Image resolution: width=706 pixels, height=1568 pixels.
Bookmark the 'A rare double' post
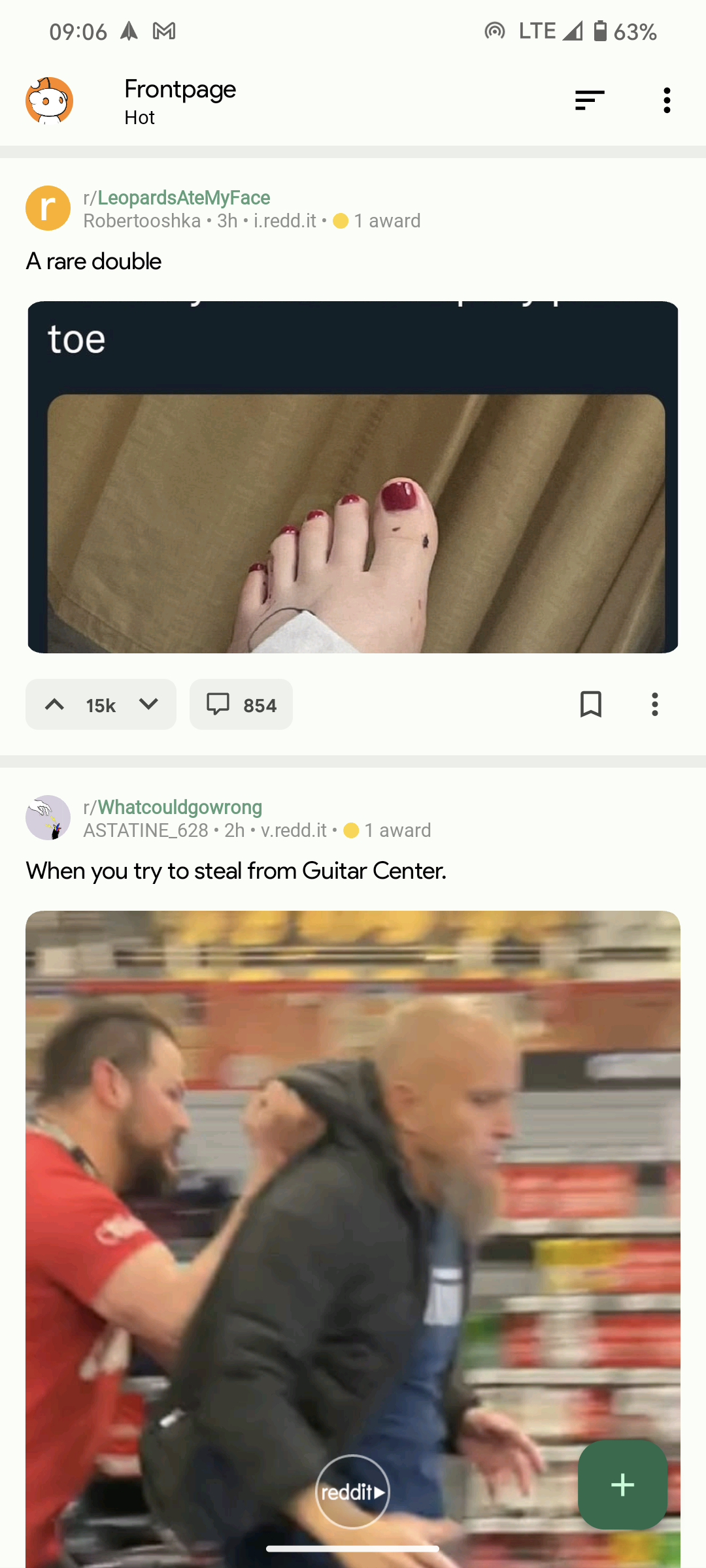(590, 704)
